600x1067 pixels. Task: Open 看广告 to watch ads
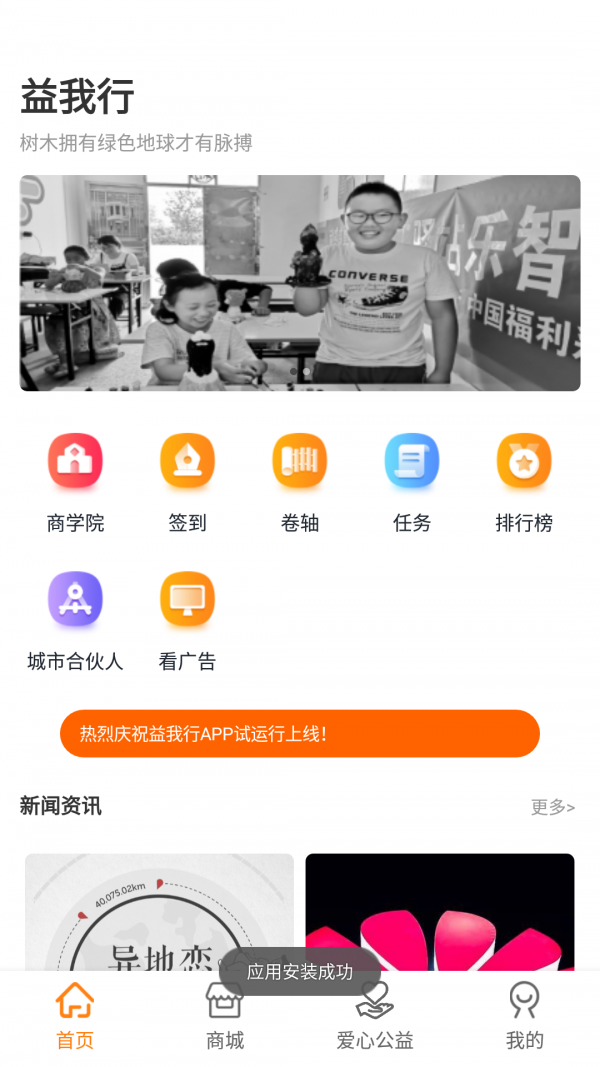pyautogui.click(x=187, y=619)
